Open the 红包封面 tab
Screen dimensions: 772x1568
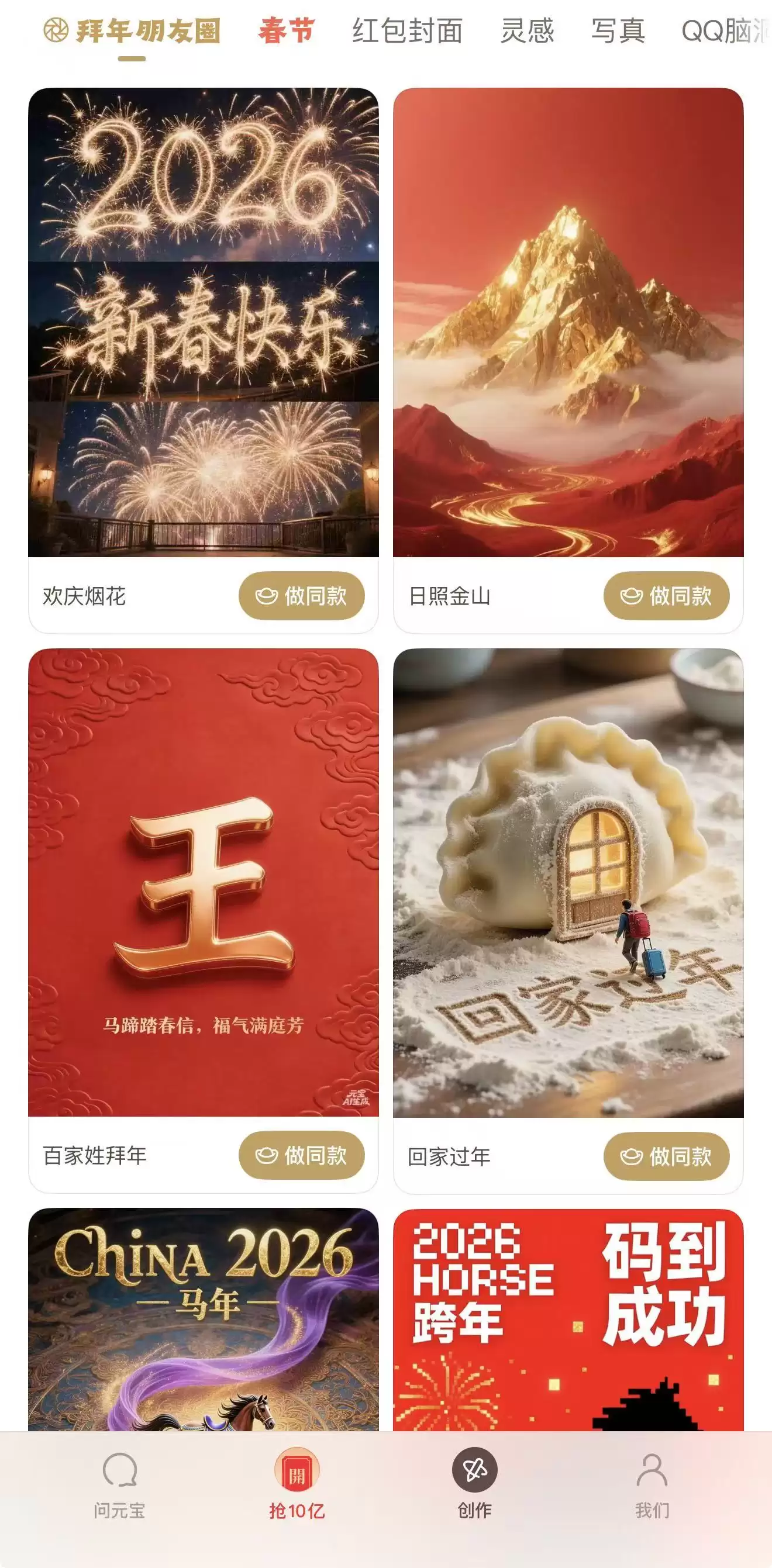tap(407, 31)
